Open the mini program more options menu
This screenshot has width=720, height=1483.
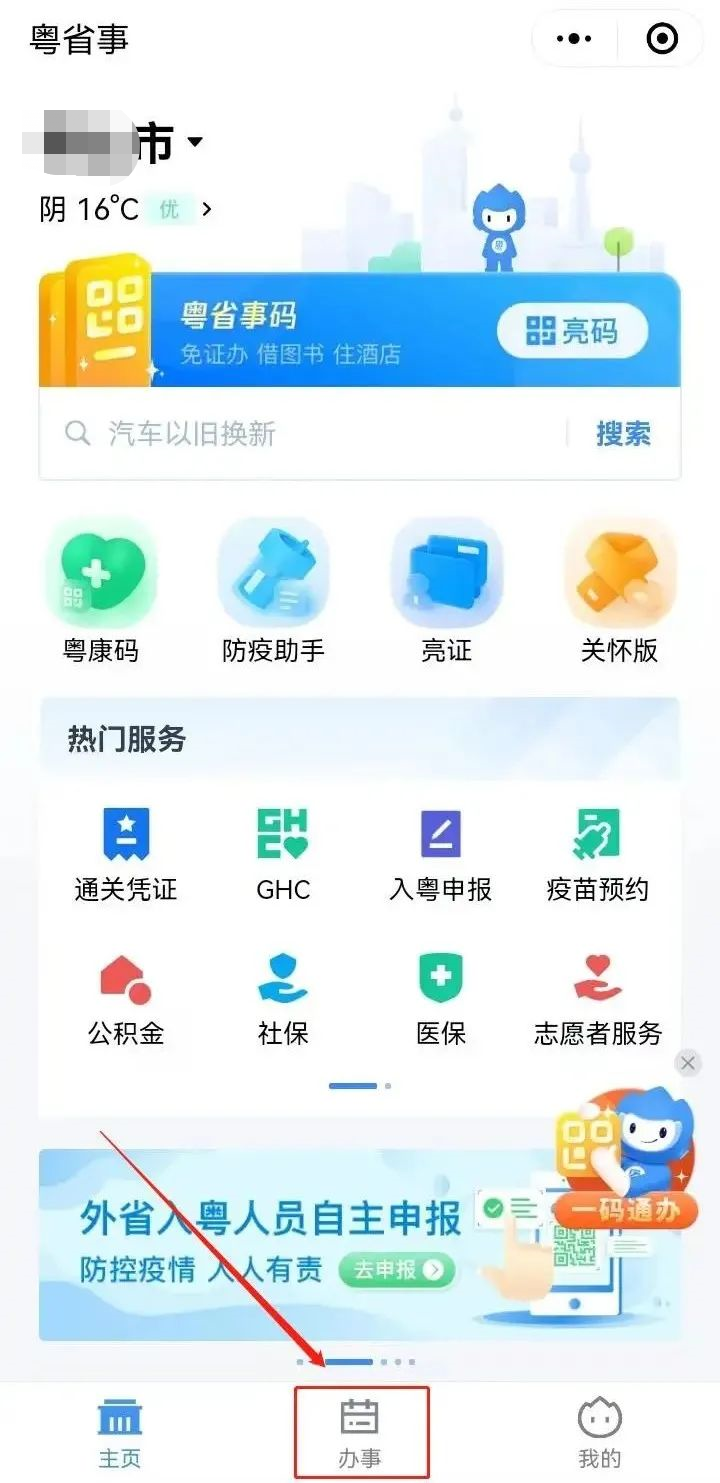coord(574,39)
